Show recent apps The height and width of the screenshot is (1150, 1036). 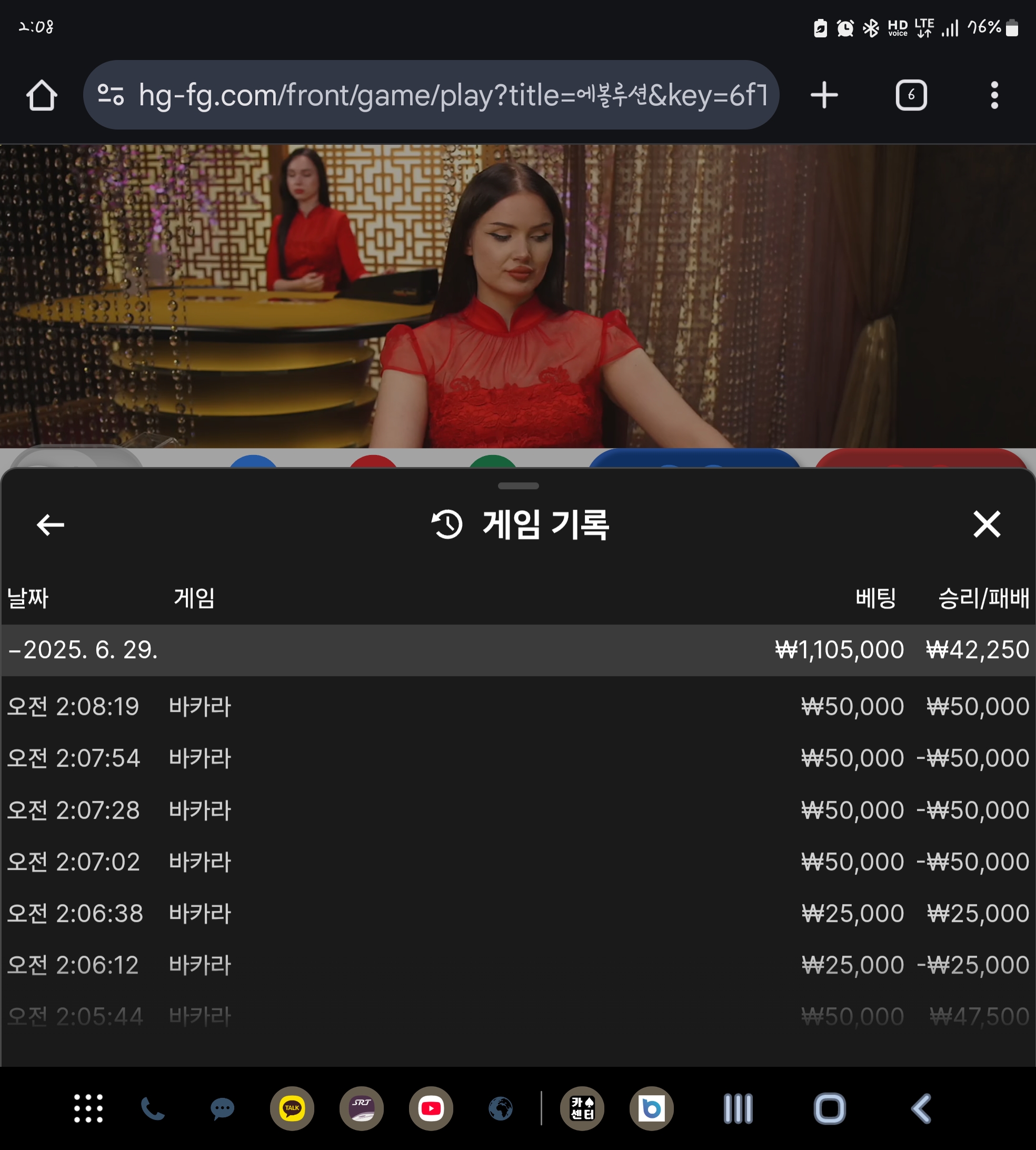click(x=738, y=1108)
